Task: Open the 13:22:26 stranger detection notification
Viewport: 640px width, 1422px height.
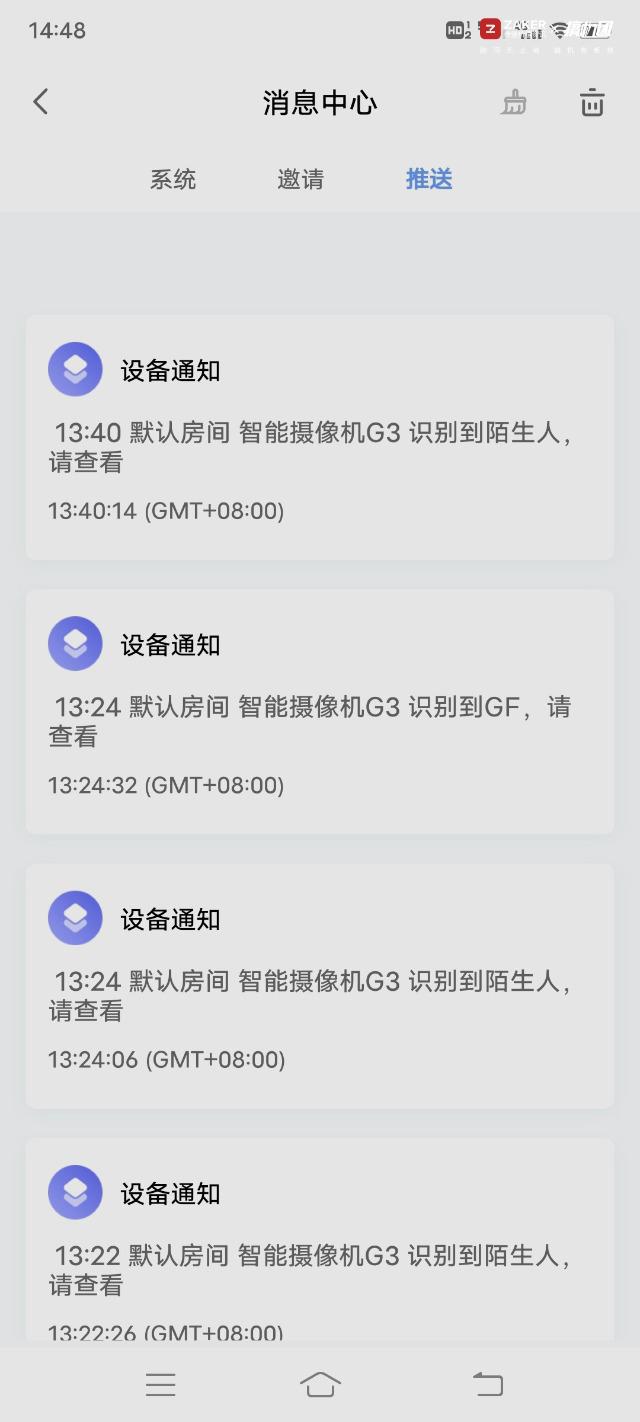Action: pyautogui.click(x=320, y=1240)
